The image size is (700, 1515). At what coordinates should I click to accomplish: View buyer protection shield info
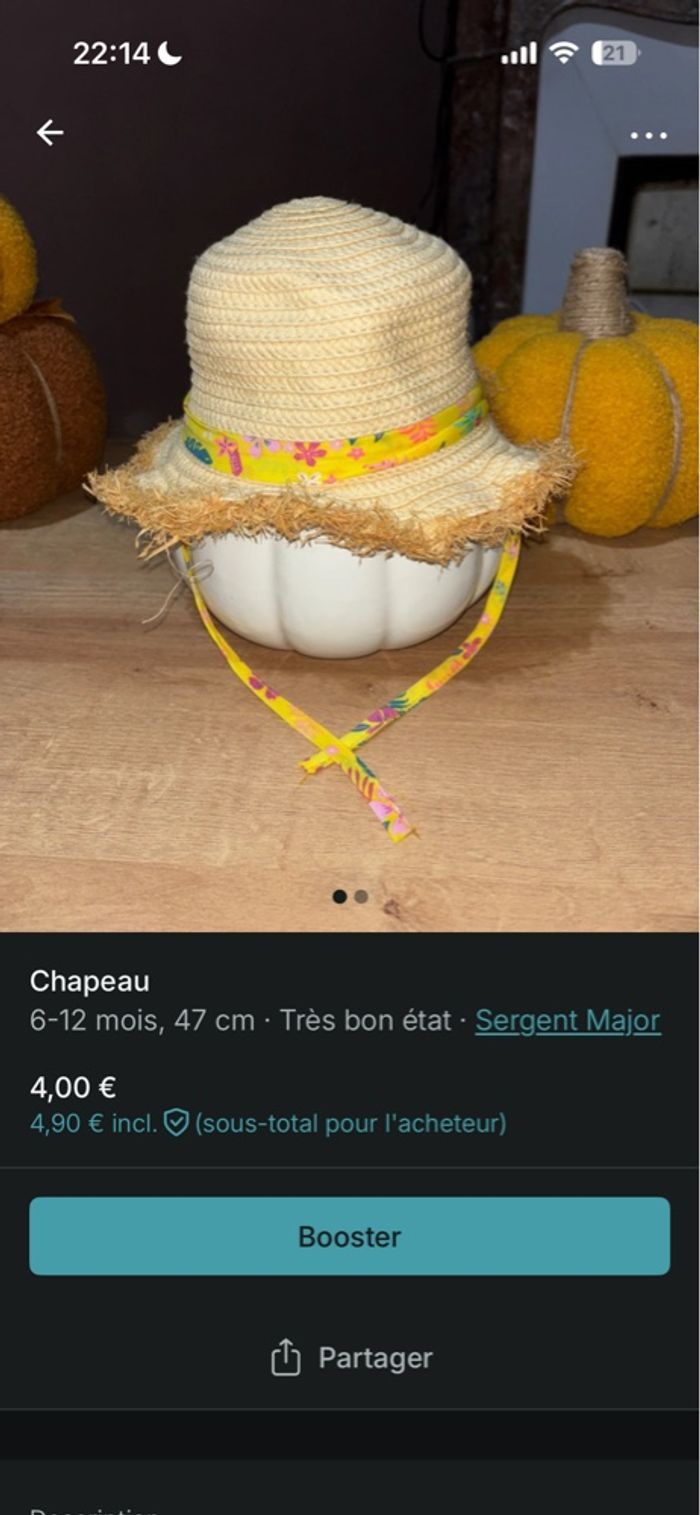(x=176, y=1123)
